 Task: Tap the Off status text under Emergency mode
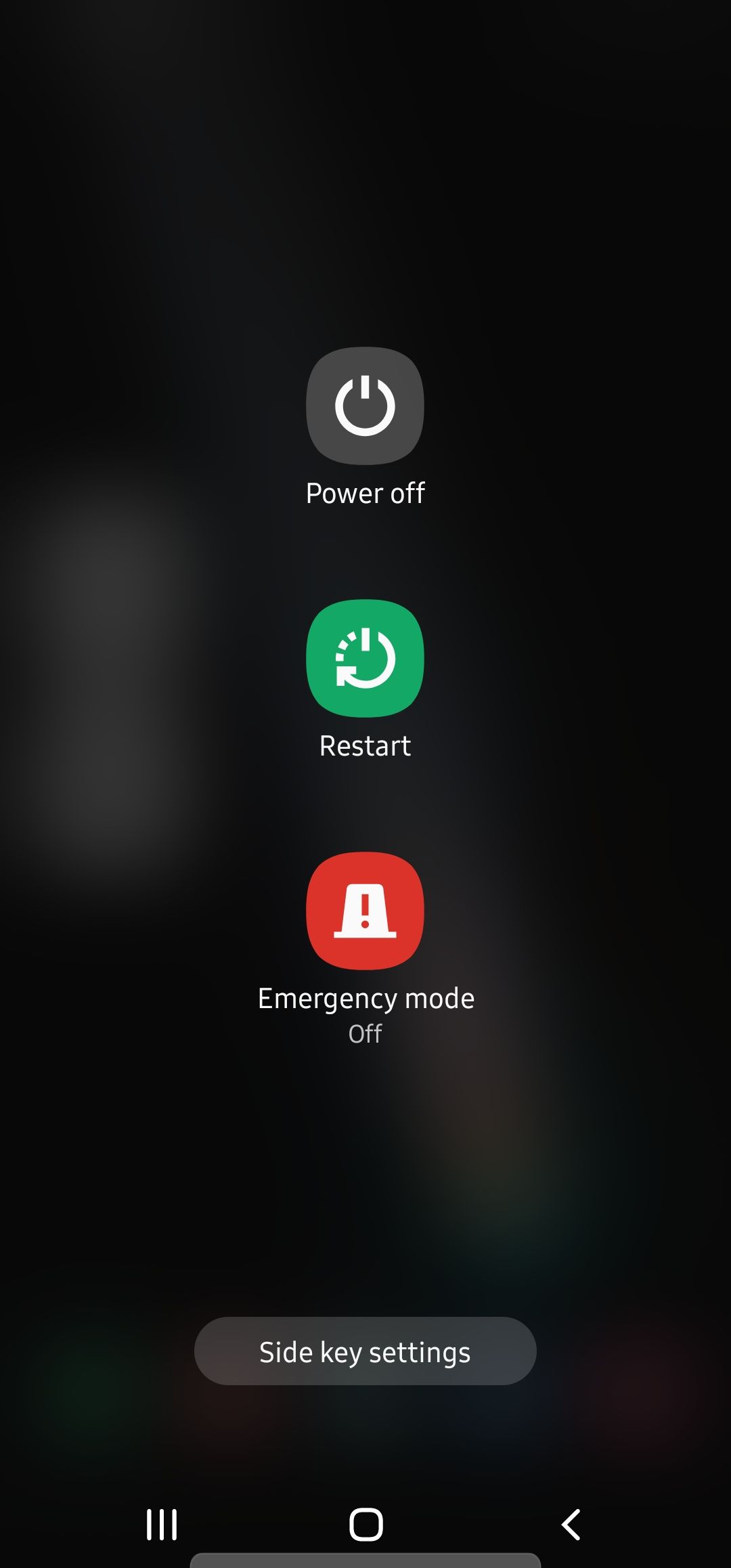[x=364, y=1033]
